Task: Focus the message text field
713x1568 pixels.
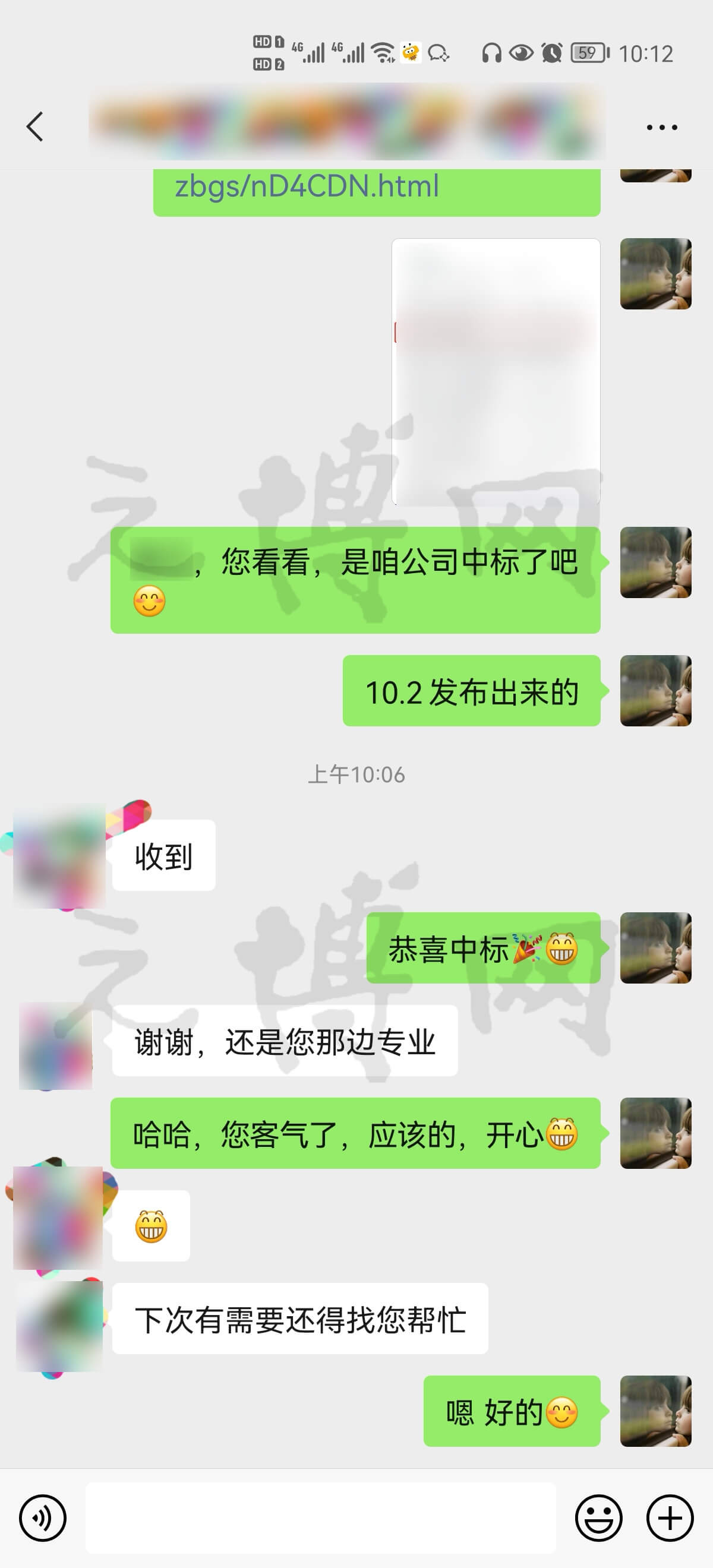Action: click(320, 1518)
